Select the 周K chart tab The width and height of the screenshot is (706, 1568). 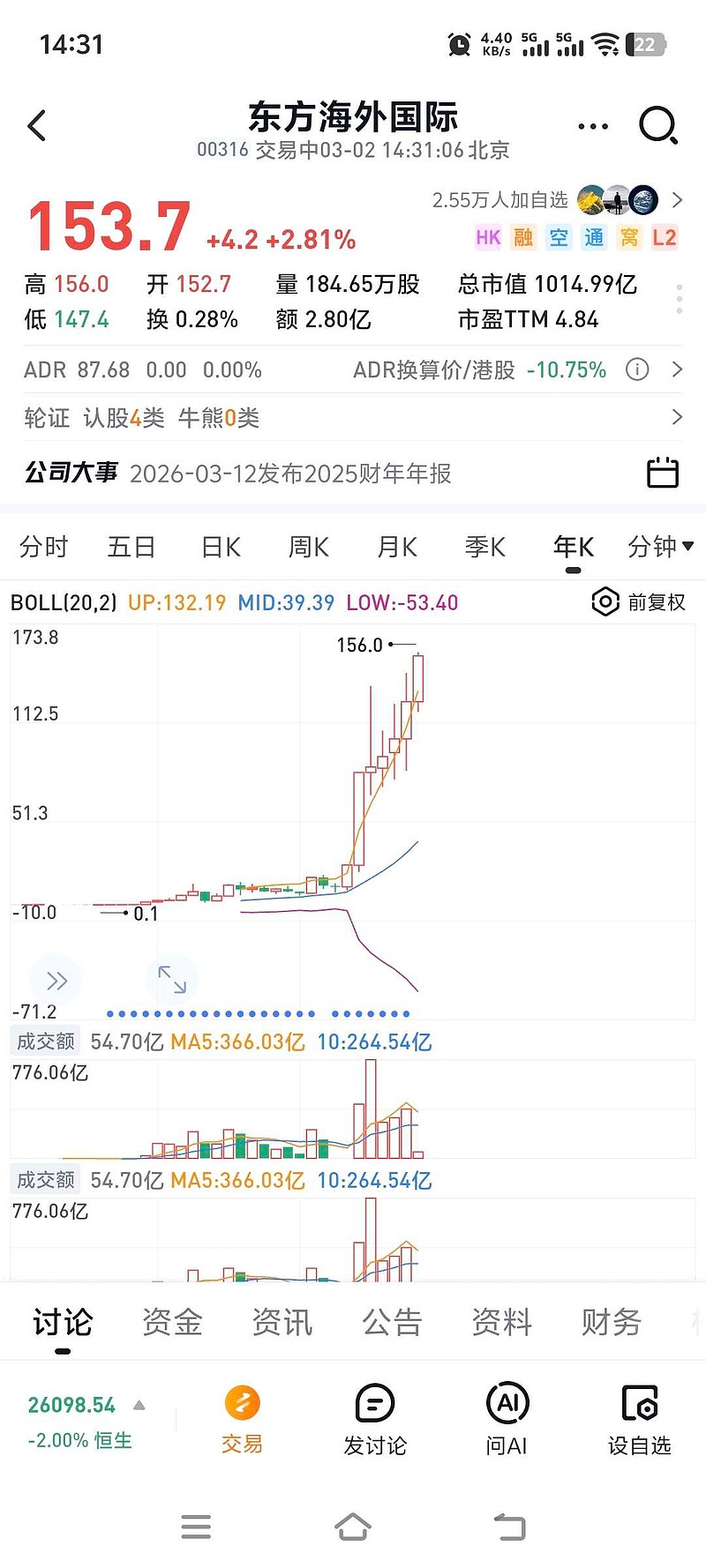309,547
